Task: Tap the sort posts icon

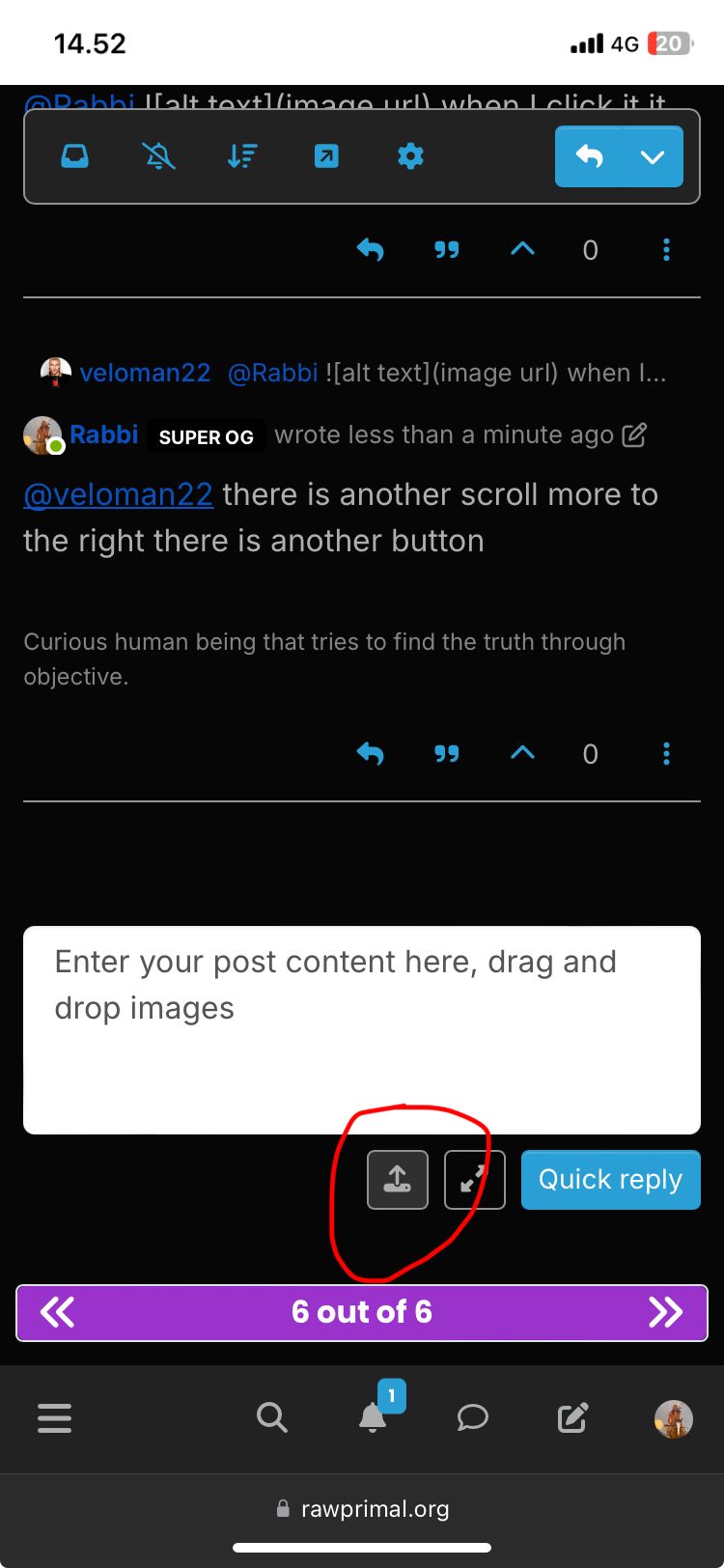Action: [242, 156]
